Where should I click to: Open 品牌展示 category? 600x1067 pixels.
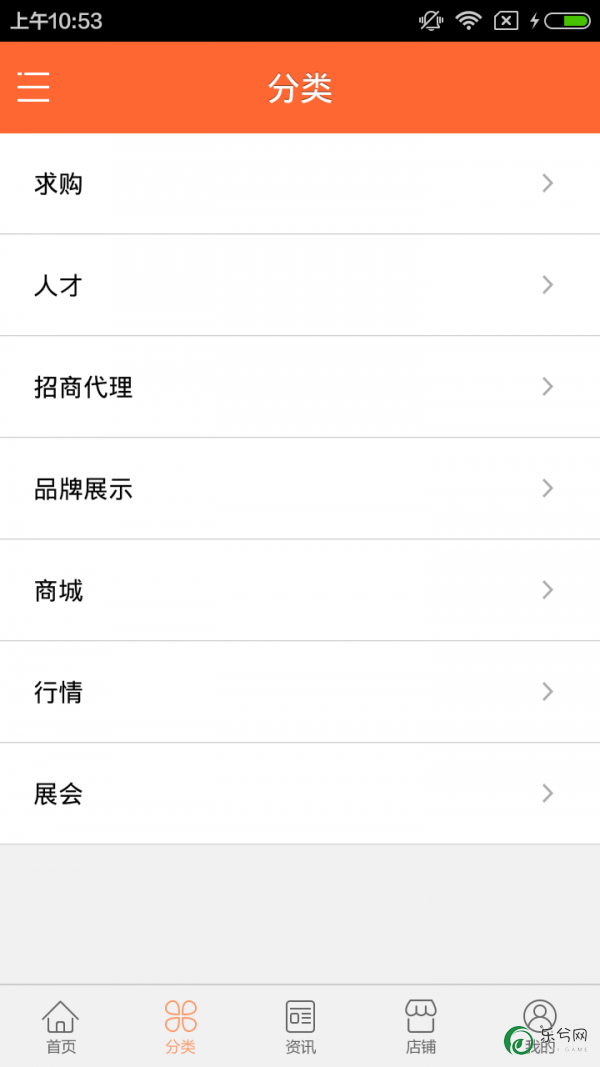point(300,489)
